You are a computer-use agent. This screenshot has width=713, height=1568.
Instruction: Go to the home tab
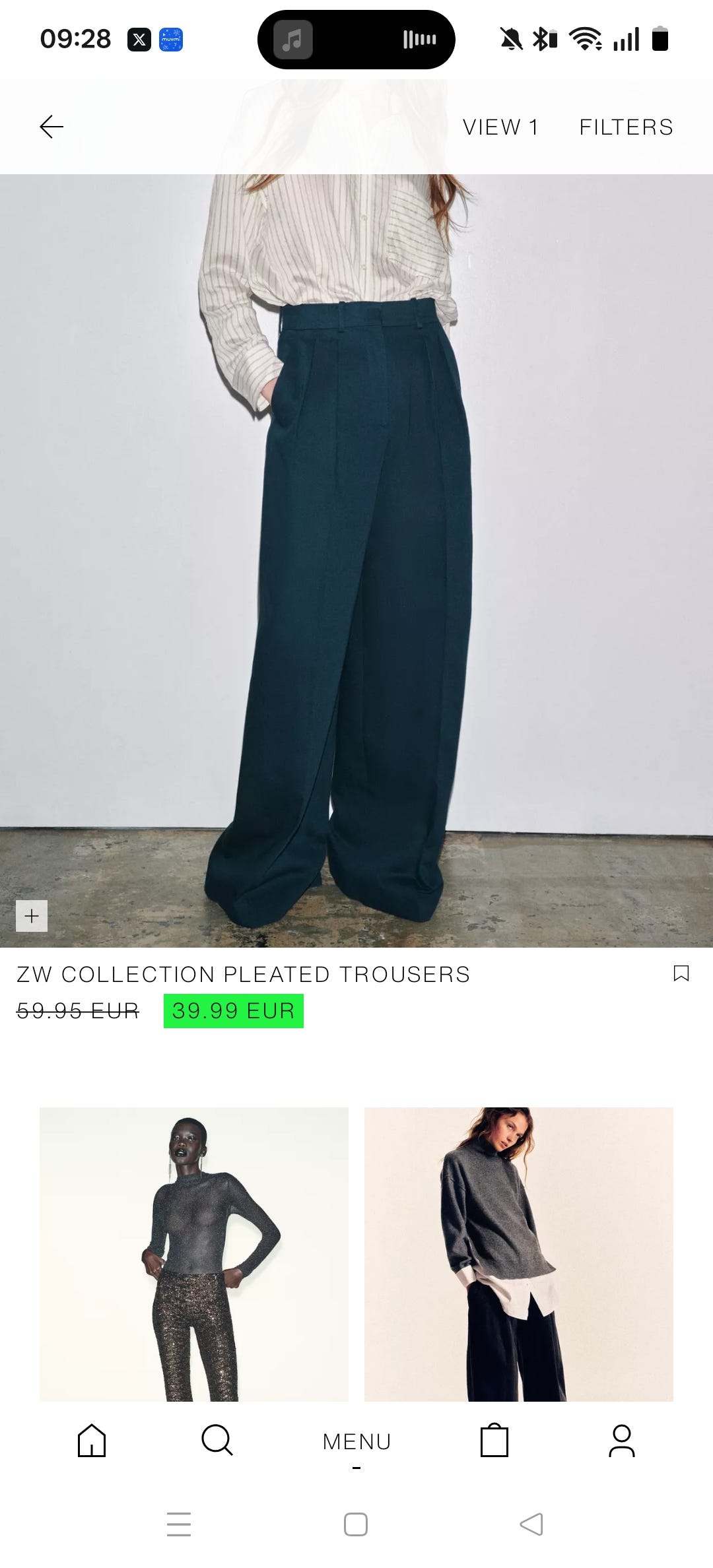pyautogui.click(x=92, y=1441)
